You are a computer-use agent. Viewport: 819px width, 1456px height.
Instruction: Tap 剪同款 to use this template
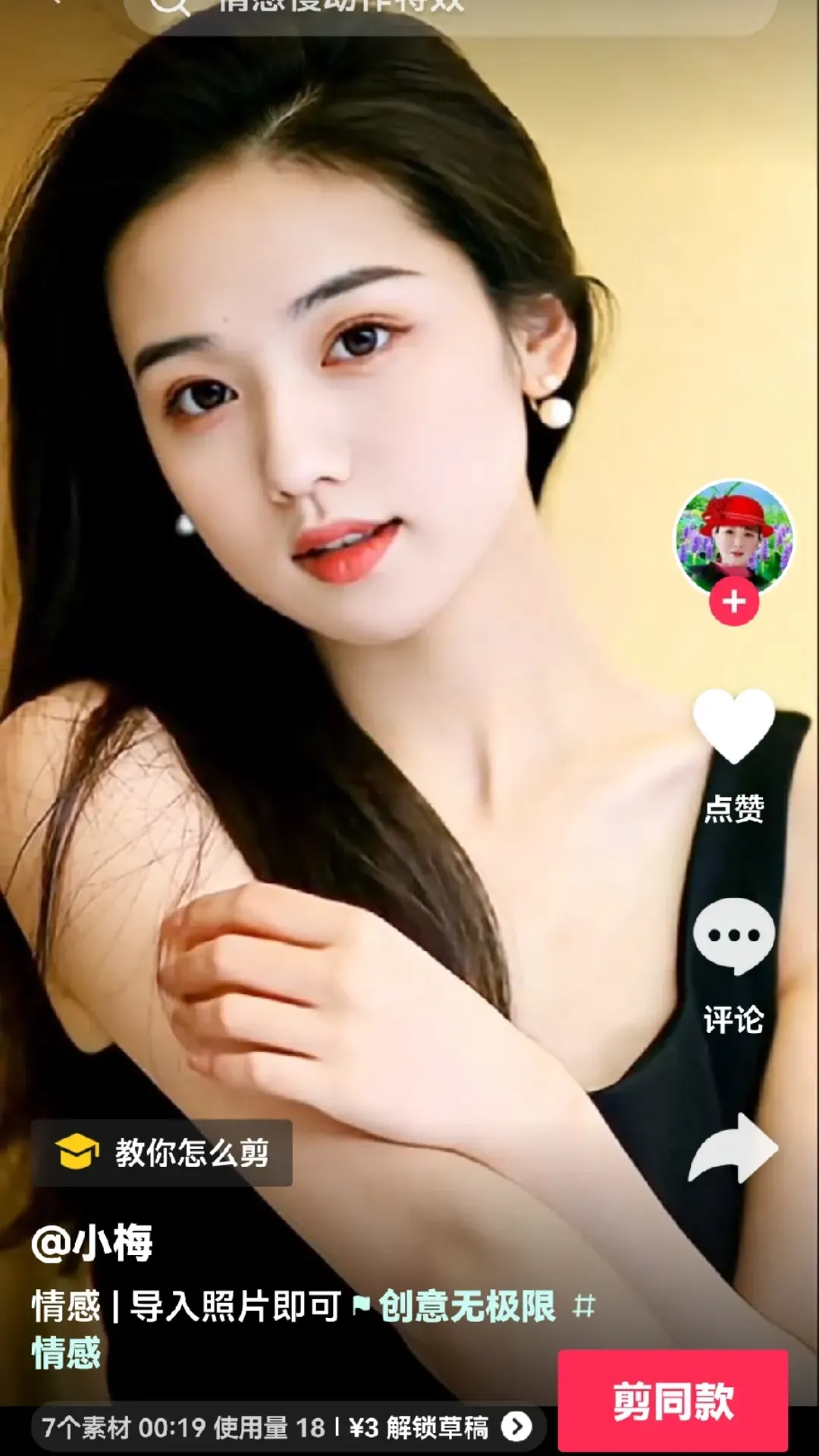click(673, 1401)
